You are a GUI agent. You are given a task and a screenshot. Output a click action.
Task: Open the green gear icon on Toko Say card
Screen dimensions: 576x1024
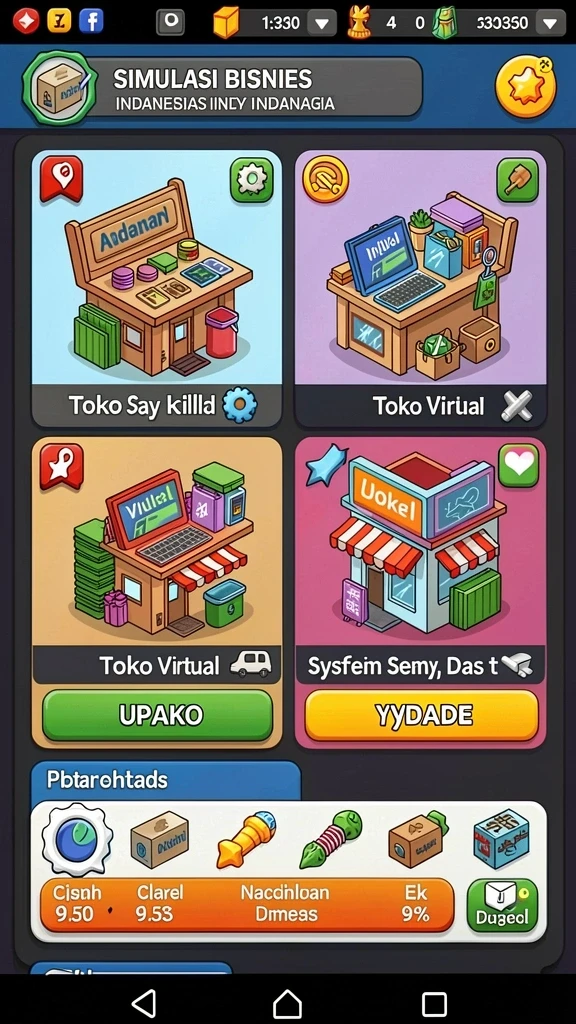[251, 180]
